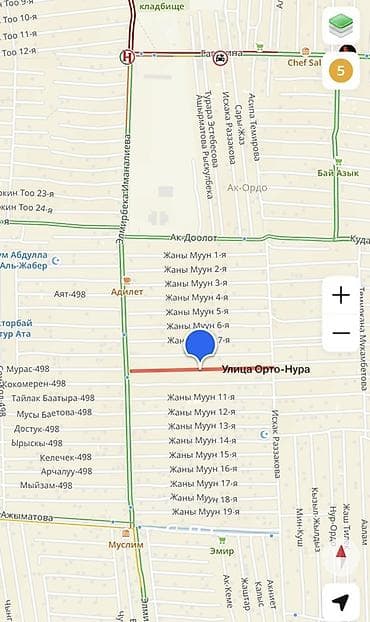Zoom out with the minus button
The height and width of the screenshot is (622, 370).
click(x=341, y=333)
